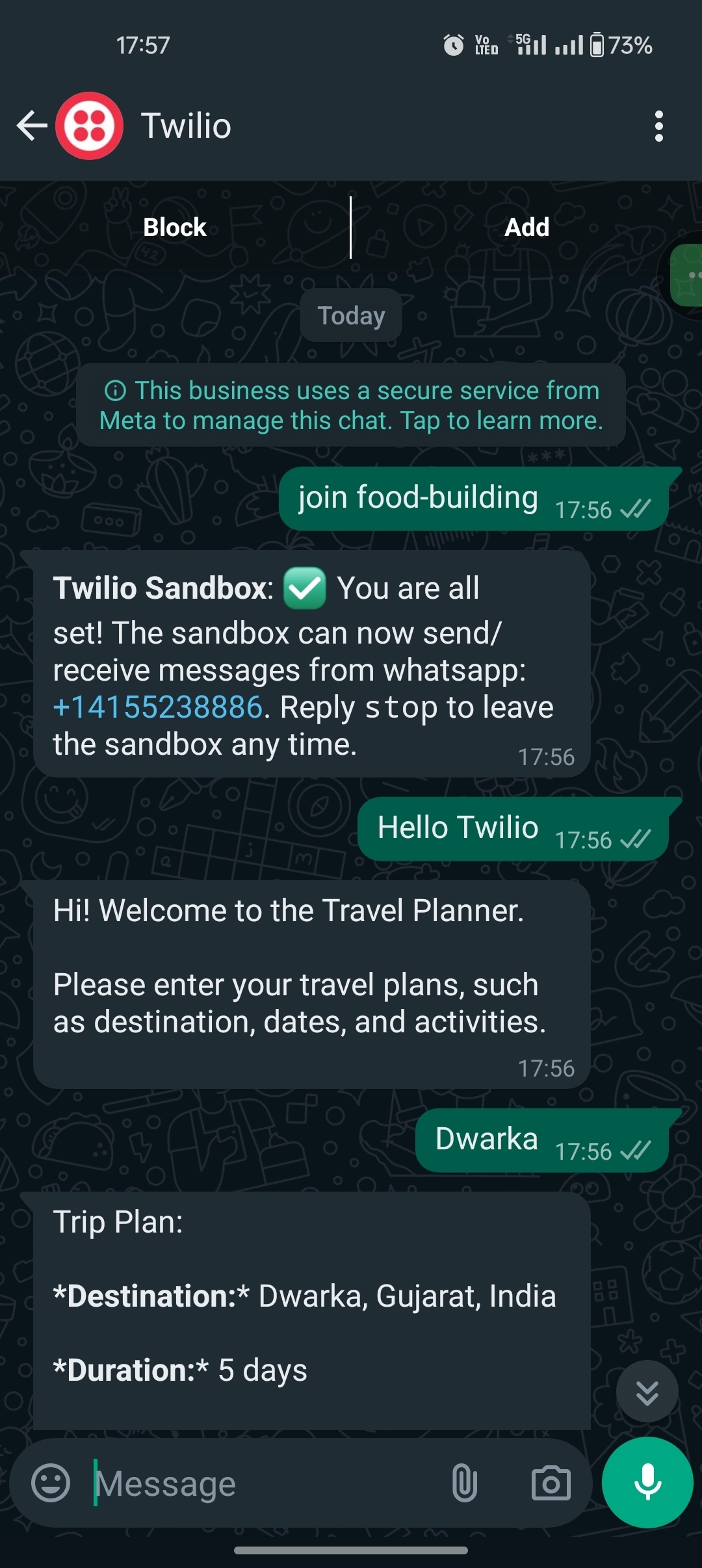The height and width of the screenshot is (1568, 702).
Task: Open Twilio contact profile from header
Action: point(186,125)
